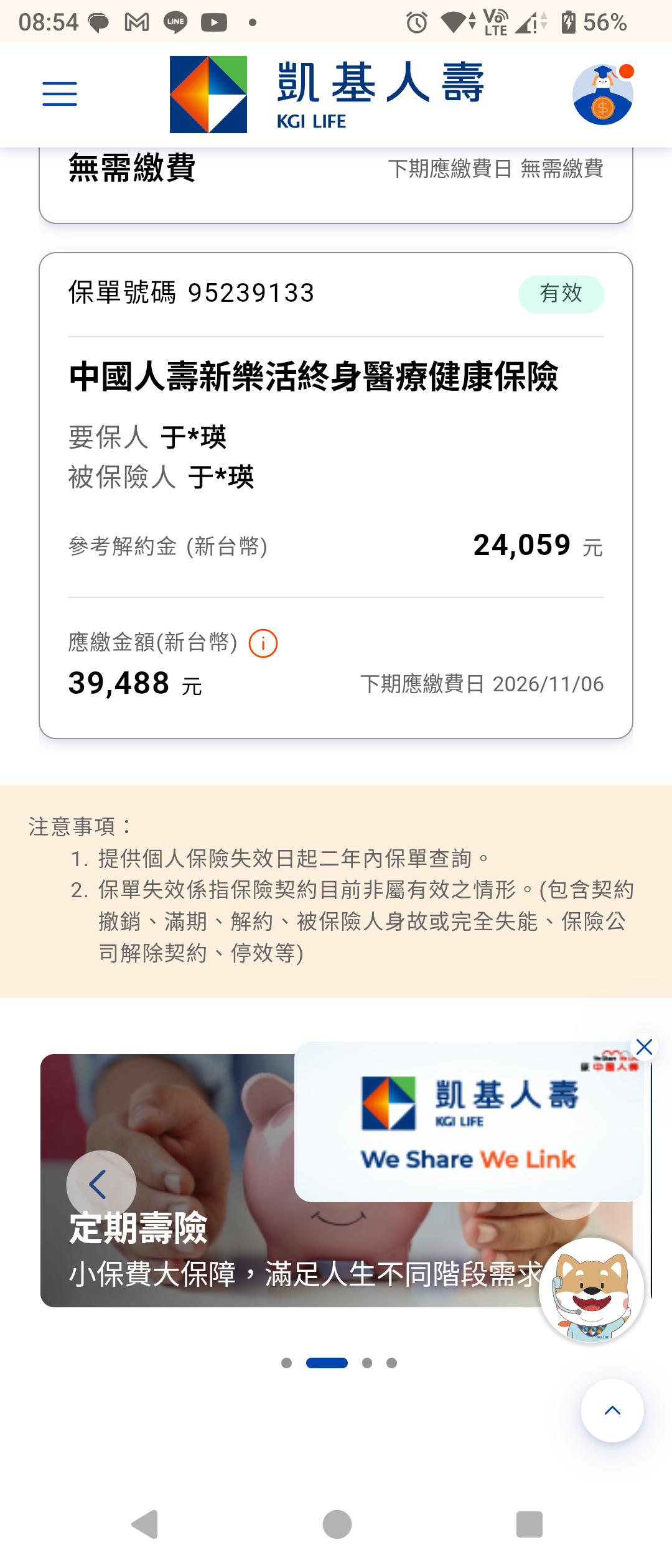Screen dimensions: 672x1568
Task: Go to the previous carousel banner
Action: 101,1184
